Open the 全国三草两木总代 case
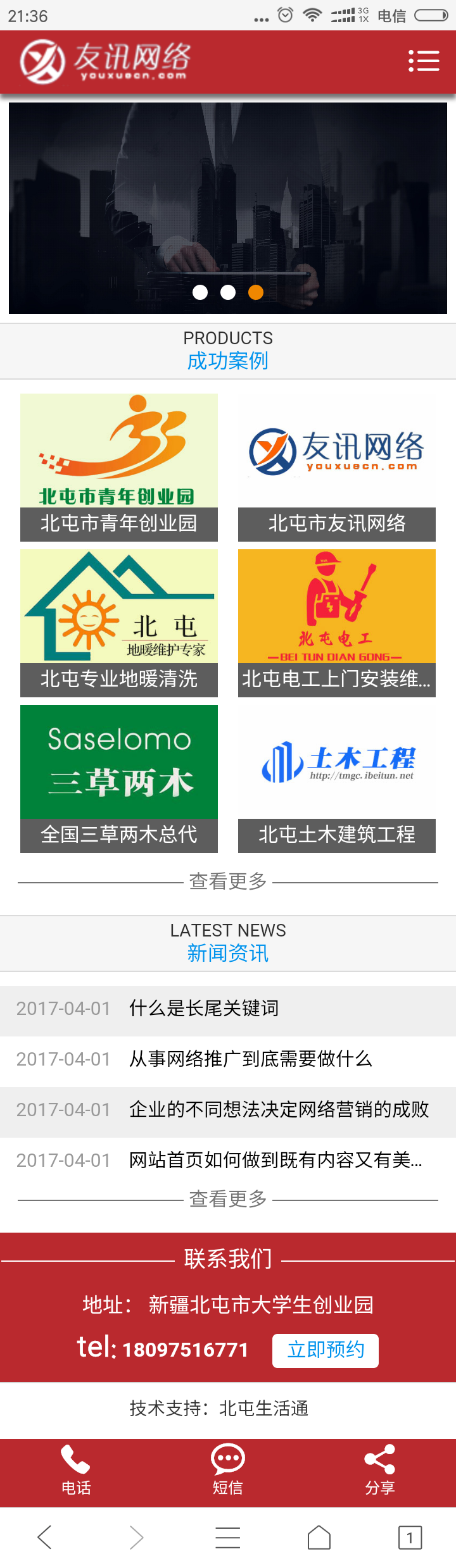456x1568 pixels. pos(119,778)
